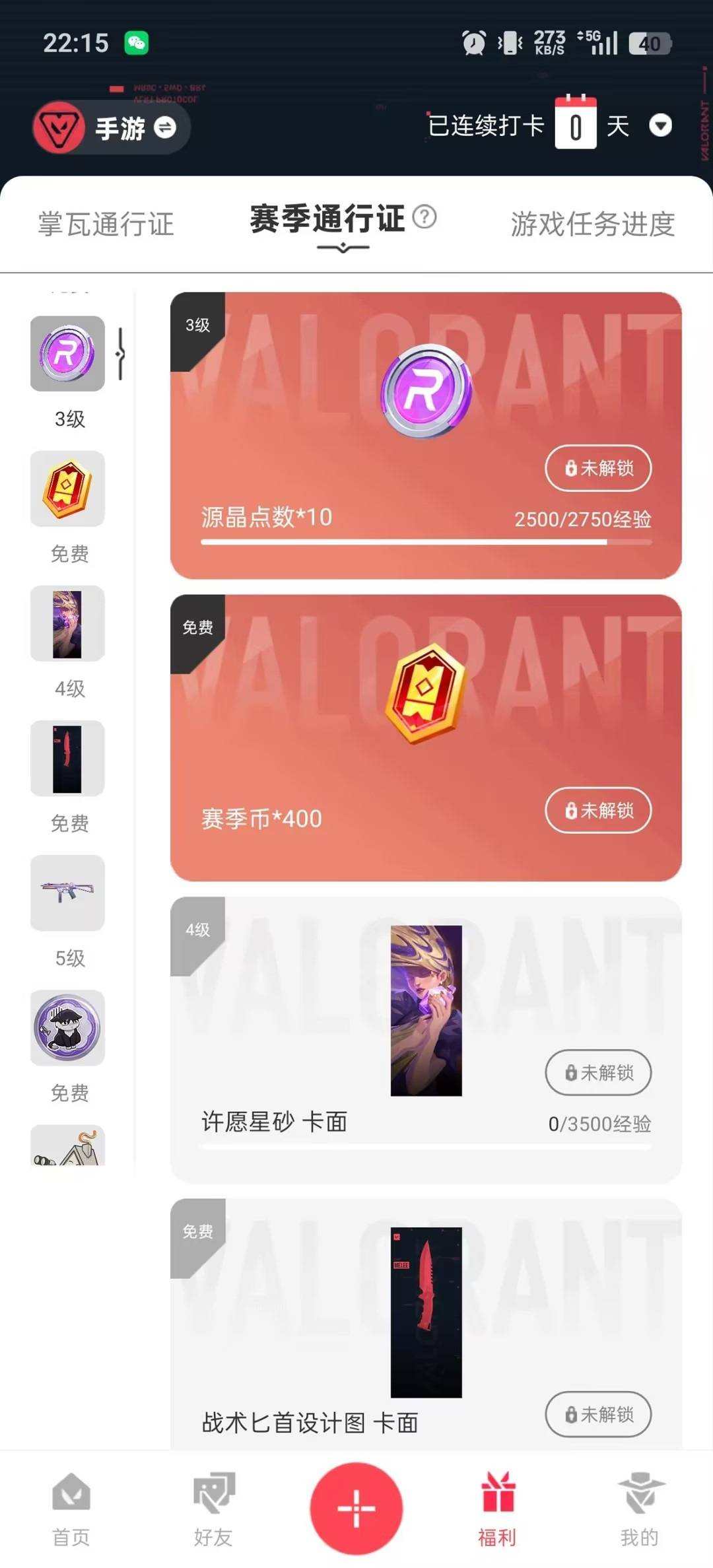Tap 未解锁 on the 源晶点数 card
Viewport: 713px width, 1568px height.
tap(597, 468)
